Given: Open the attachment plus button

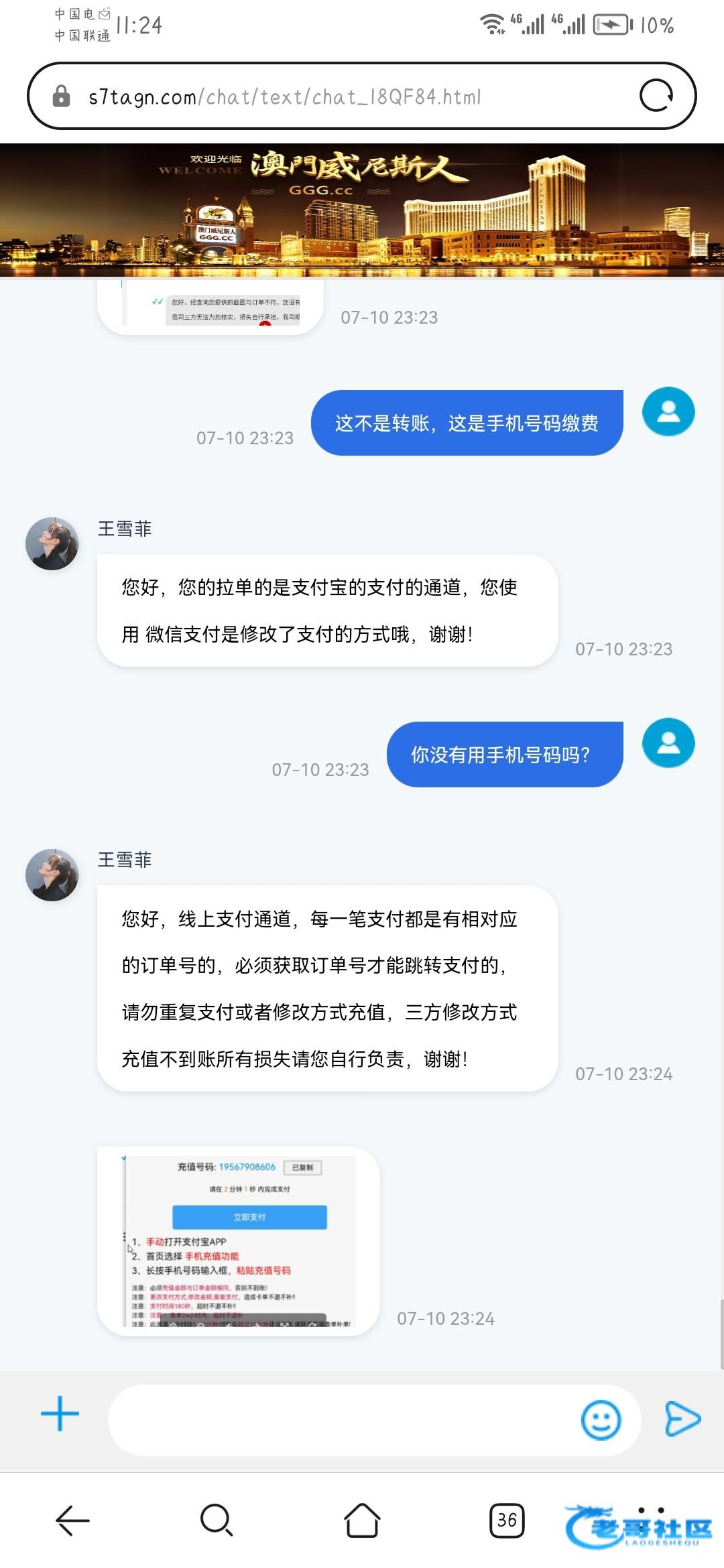Looking at the screenshot, I should click(x=60, y=1414).
